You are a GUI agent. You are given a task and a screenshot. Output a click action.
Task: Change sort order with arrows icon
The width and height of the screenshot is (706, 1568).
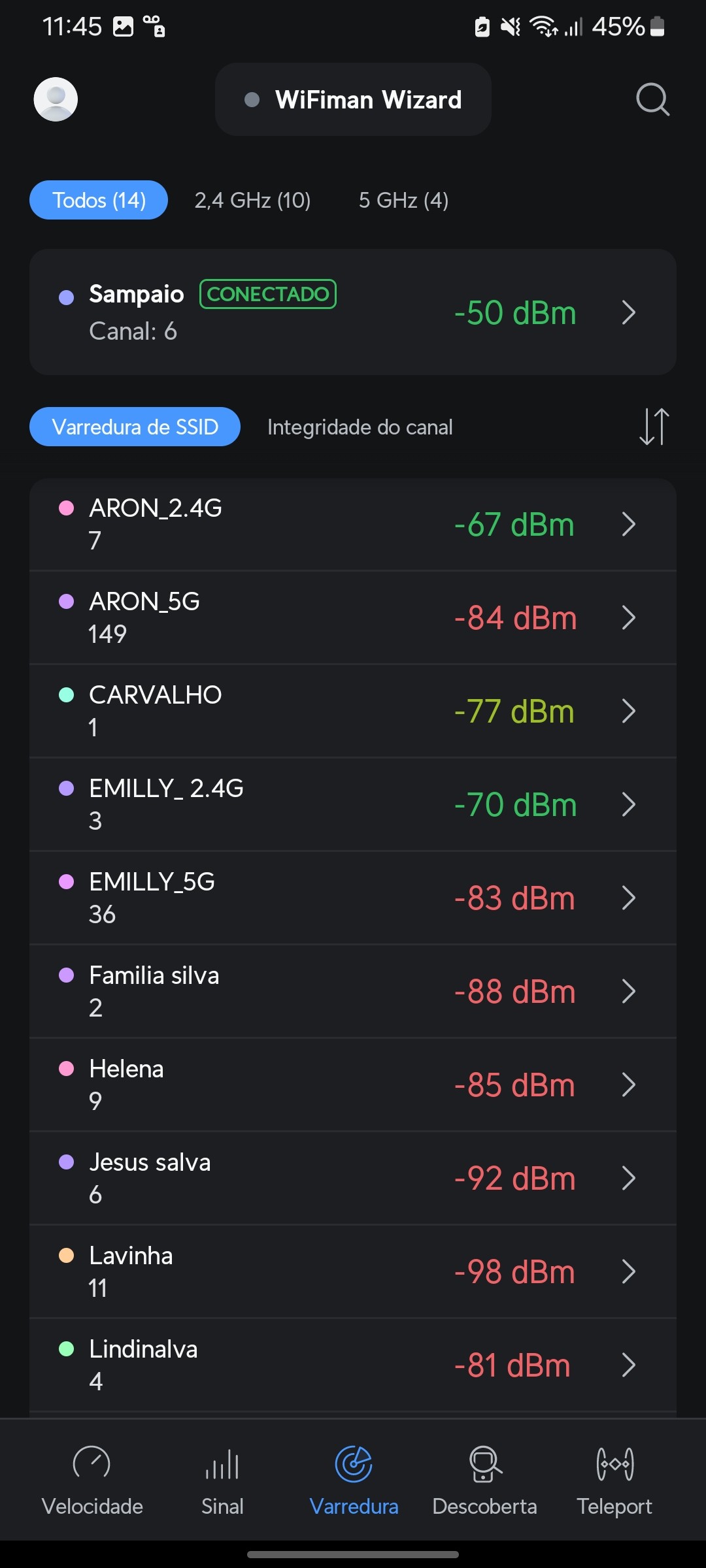click(x=654, y=427)
